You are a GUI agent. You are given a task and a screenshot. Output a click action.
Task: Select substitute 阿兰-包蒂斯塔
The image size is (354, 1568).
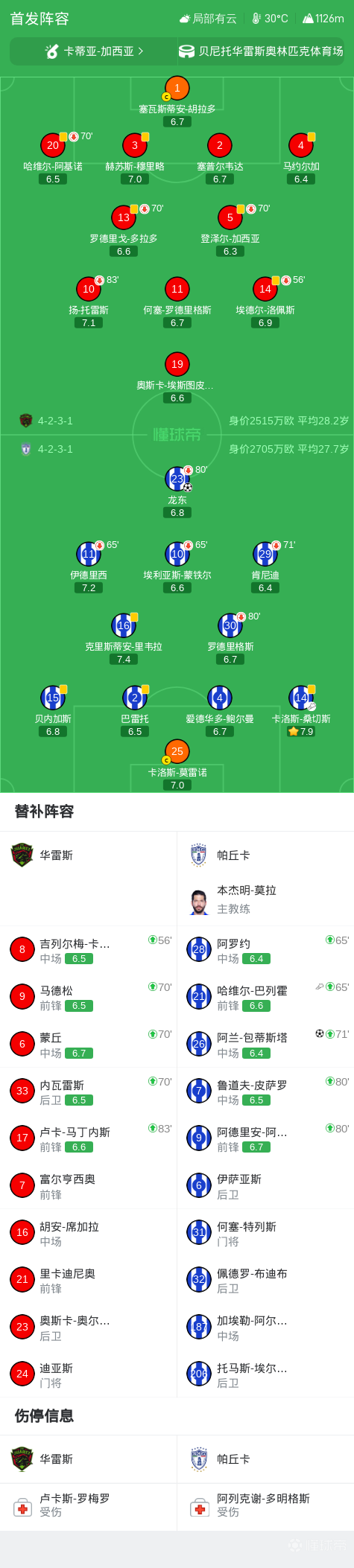coord(265,1044)
